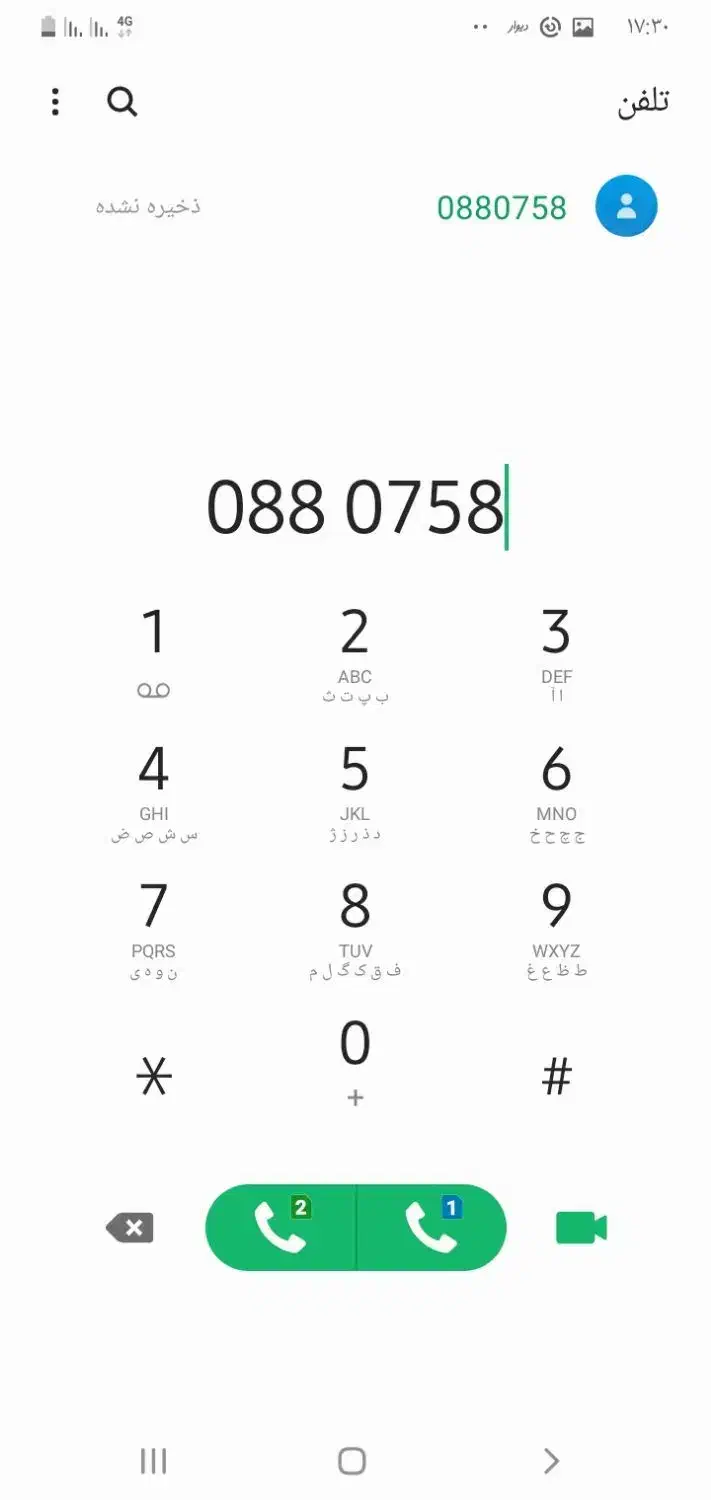Tap the 0 plus key
711x1500 pixels.
coord(355,1060)
